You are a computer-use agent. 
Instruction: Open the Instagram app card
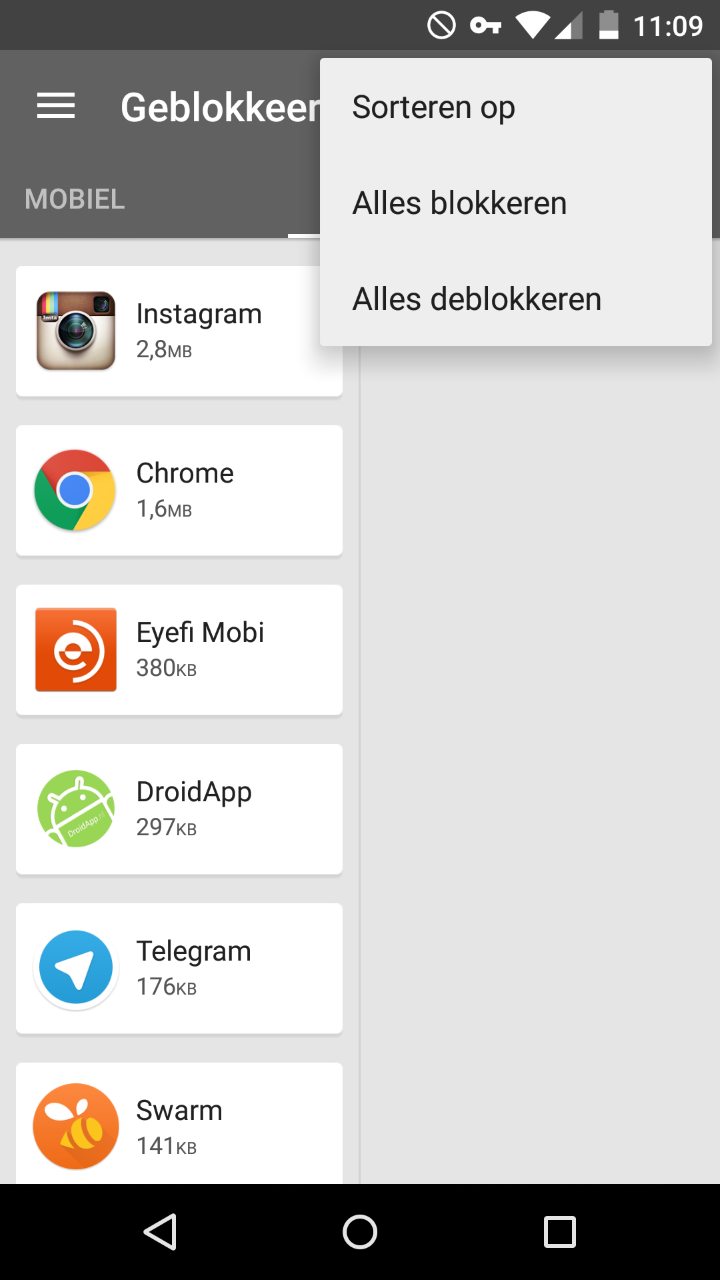(x=179, y=331)
